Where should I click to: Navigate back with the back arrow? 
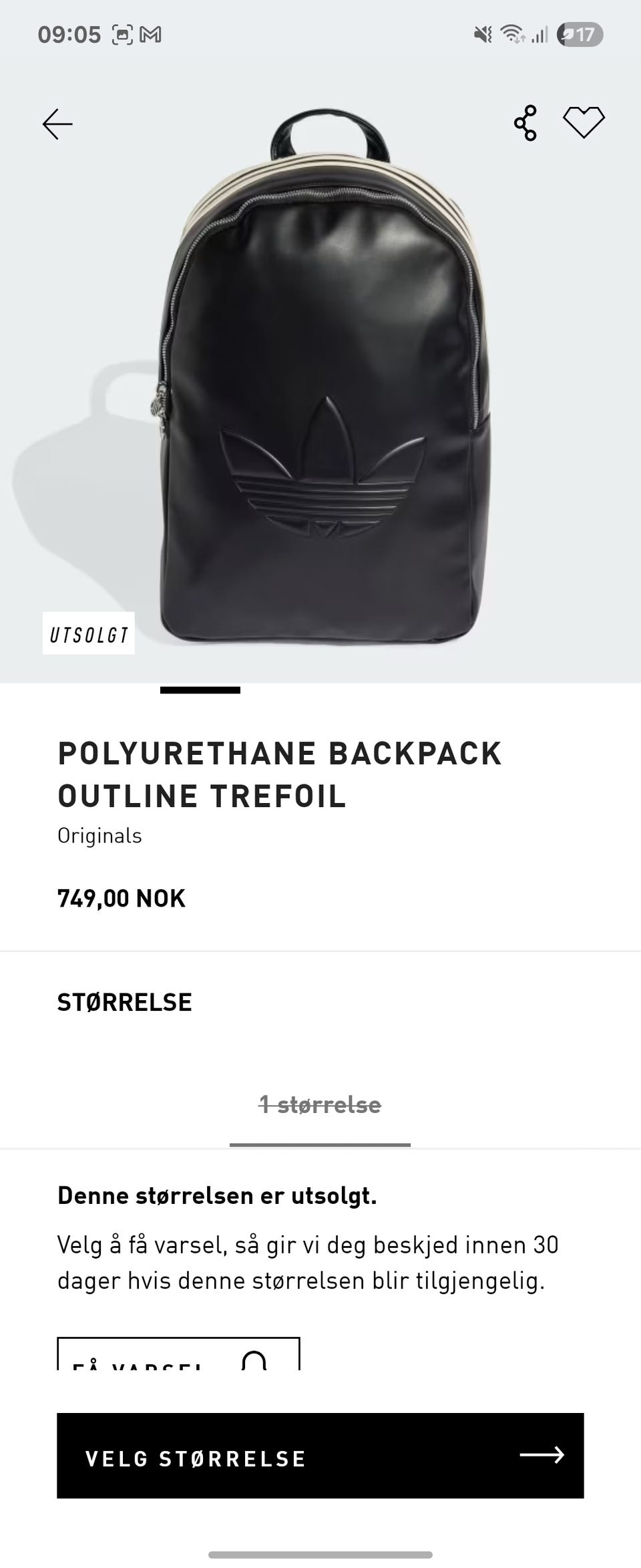(x=57, y=123)
